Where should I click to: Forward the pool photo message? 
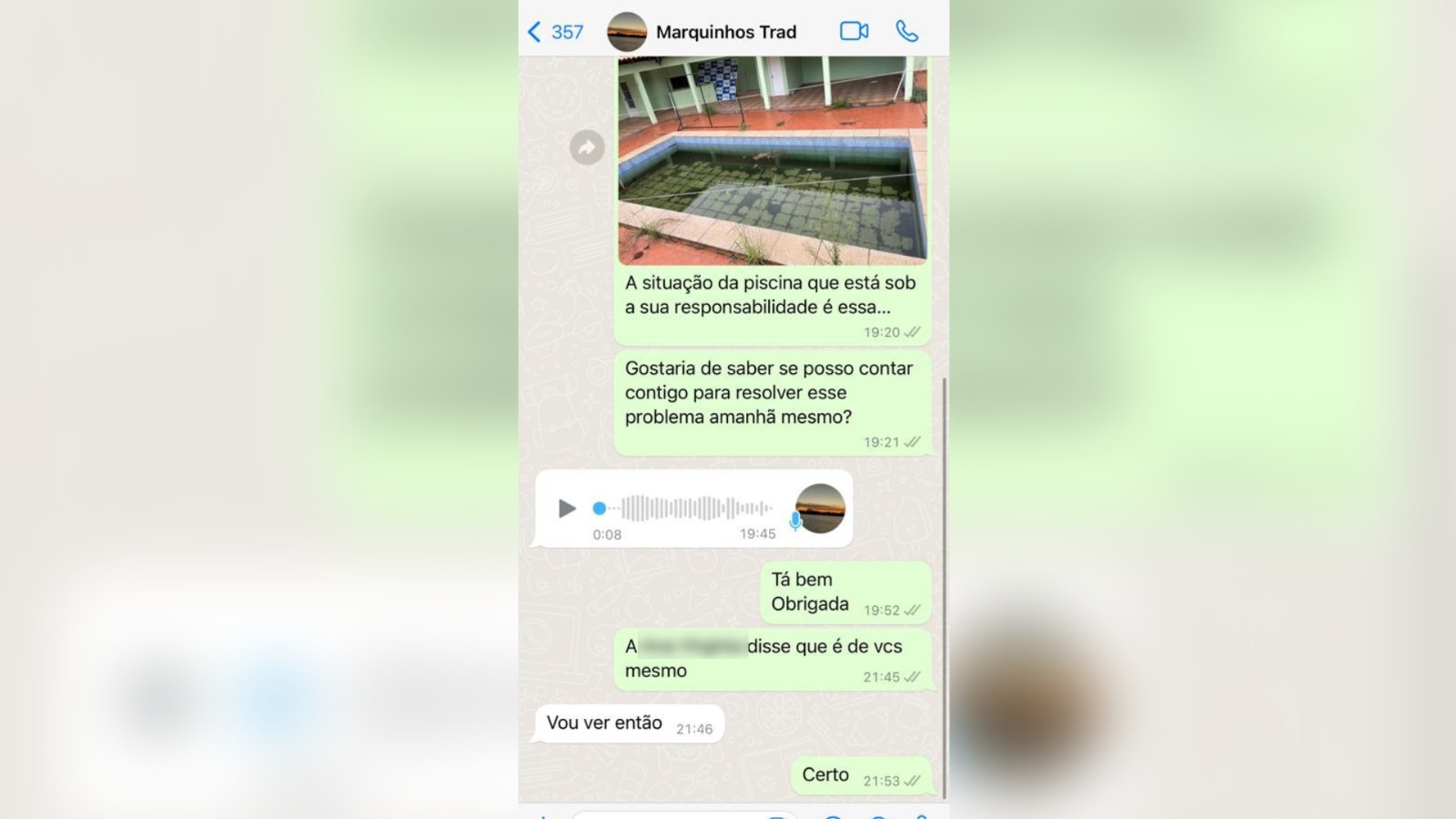point(587,147)
